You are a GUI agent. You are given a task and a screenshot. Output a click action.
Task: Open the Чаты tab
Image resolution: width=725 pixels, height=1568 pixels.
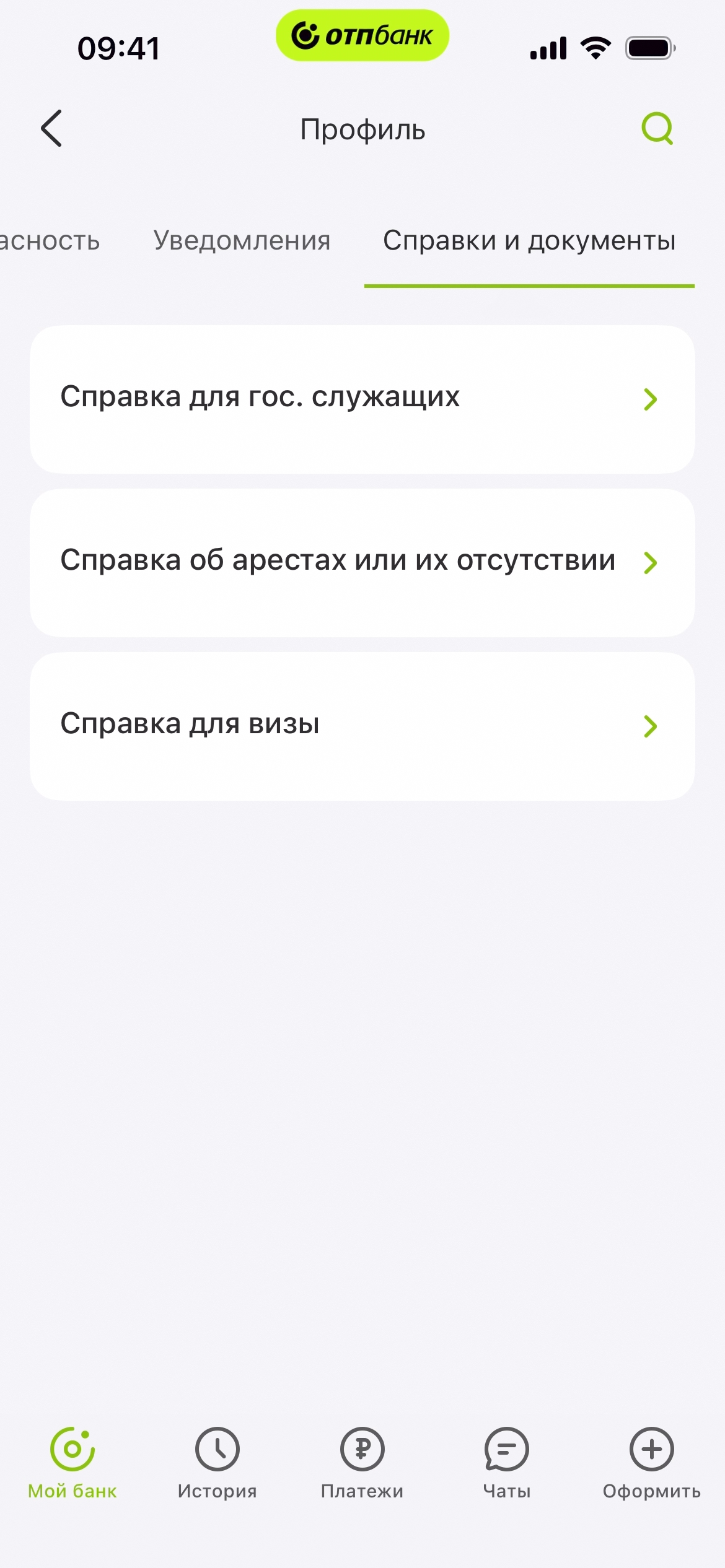click(507, 1463)
